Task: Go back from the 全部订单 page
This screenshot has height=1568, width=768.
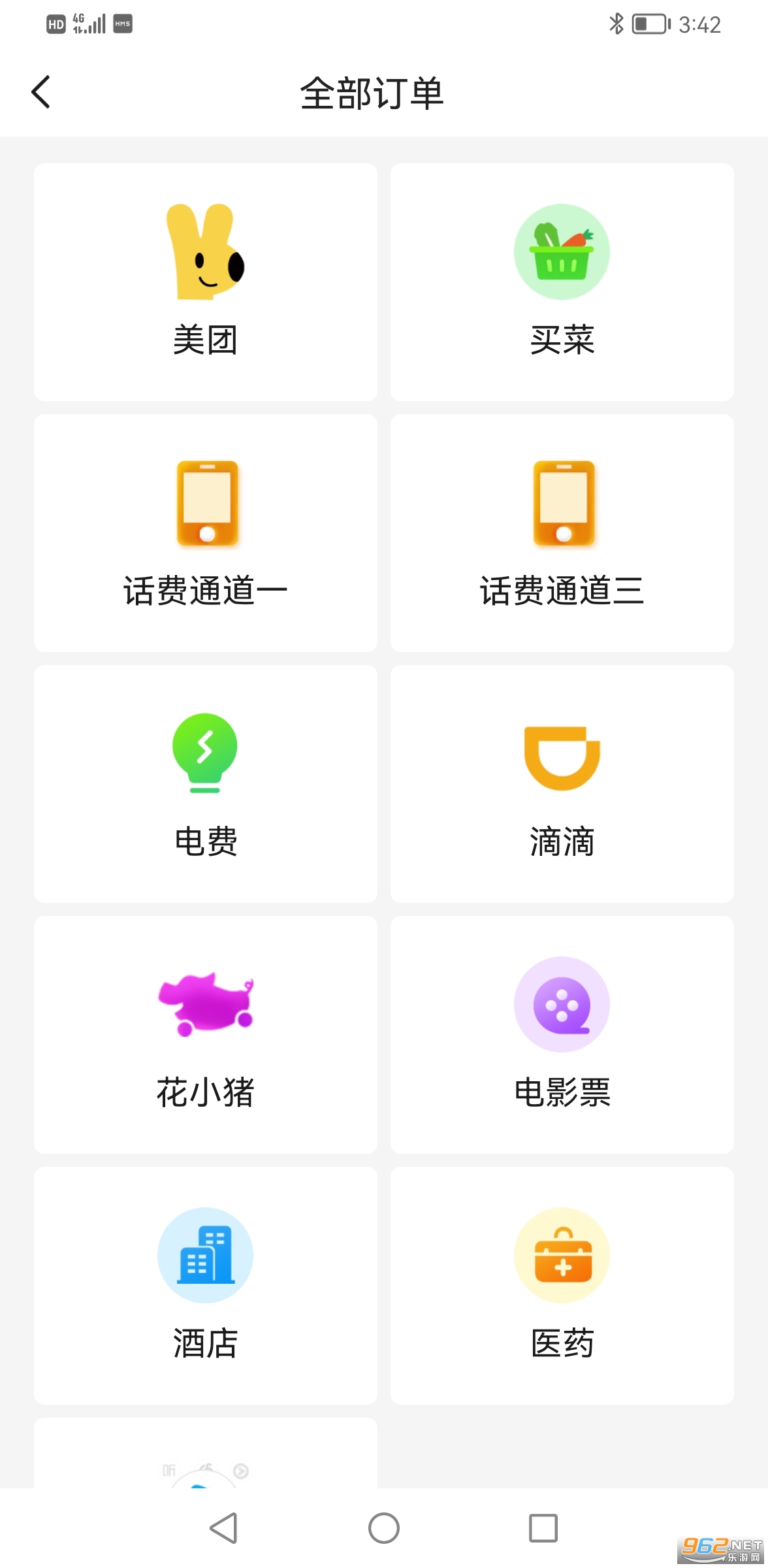Action: (x=40, y=92)
